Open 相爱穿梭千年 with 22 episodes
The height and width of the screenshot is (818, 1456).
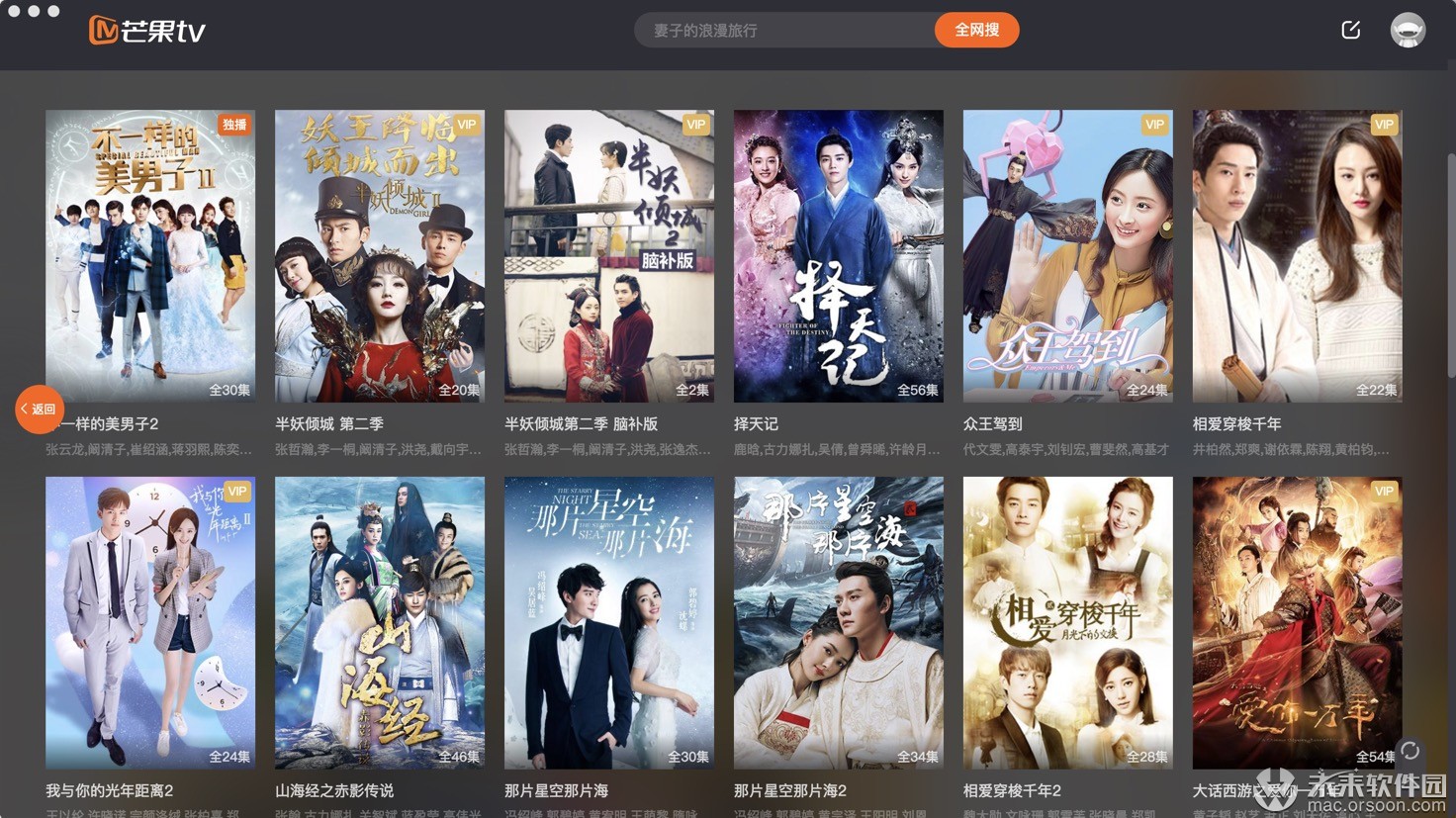pyautogui.click(x=1298, y=255)
